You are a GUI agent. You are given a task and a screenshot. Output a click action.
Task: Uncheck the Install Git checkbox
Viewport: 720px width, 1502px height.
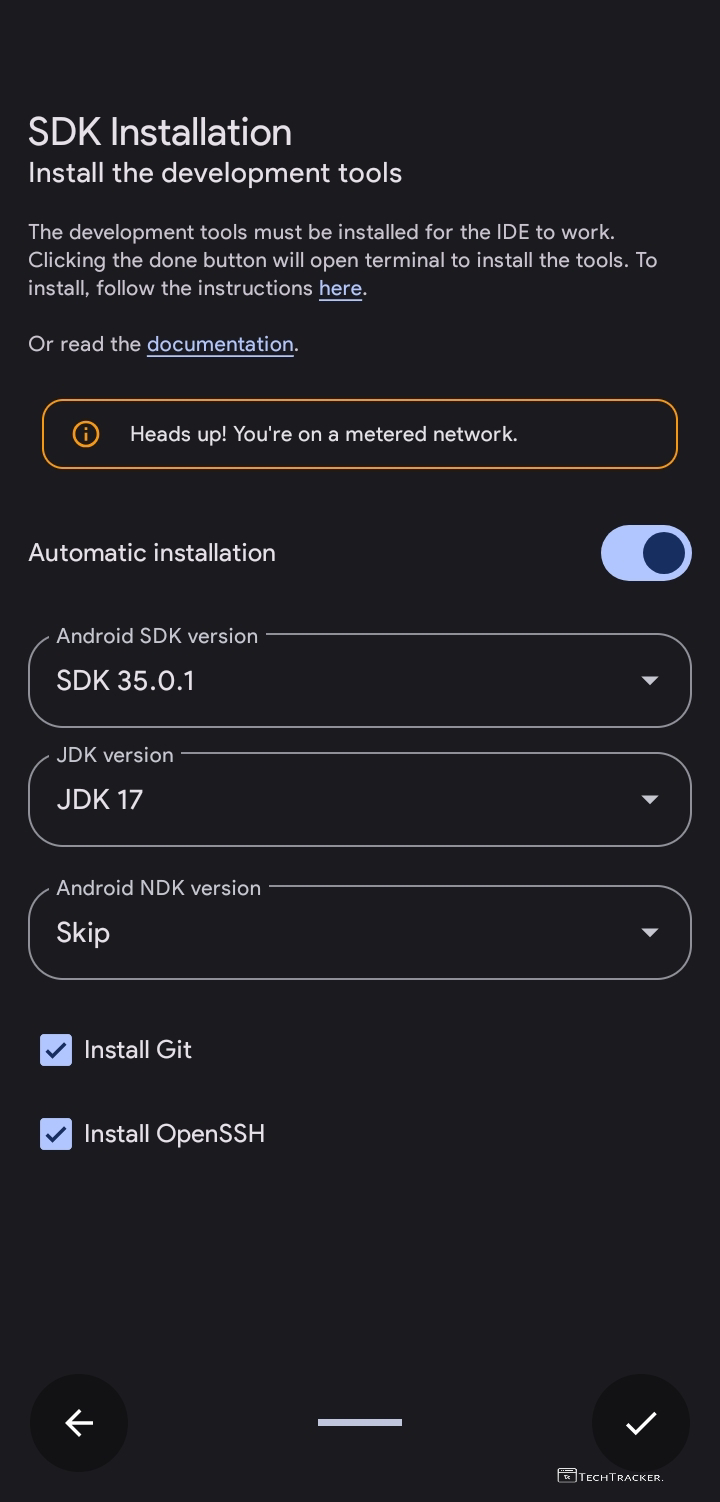click(x=56, y=1050)
